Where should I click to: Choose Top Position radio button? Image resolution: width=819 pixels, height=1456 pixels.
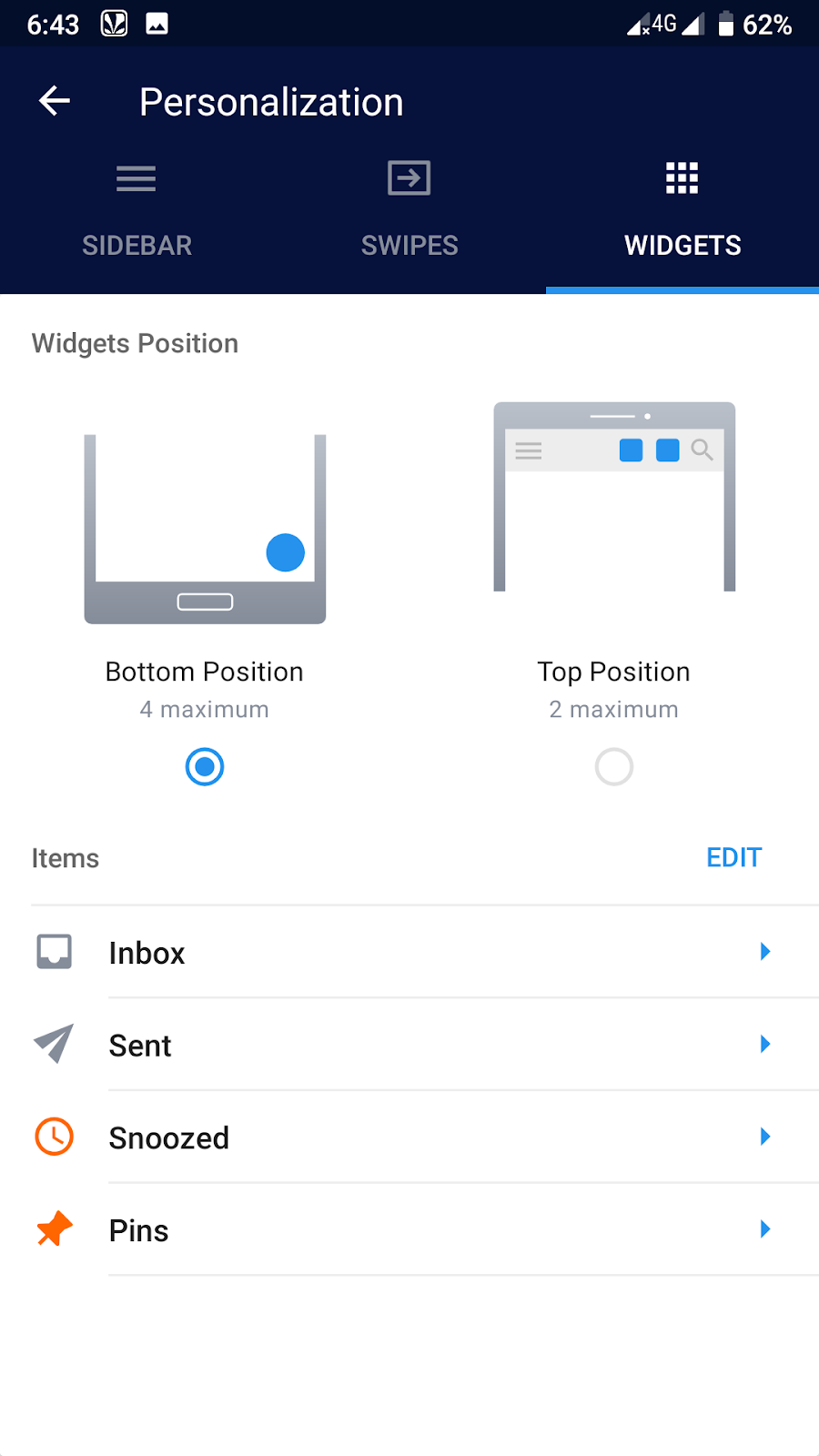click(614, 766)
